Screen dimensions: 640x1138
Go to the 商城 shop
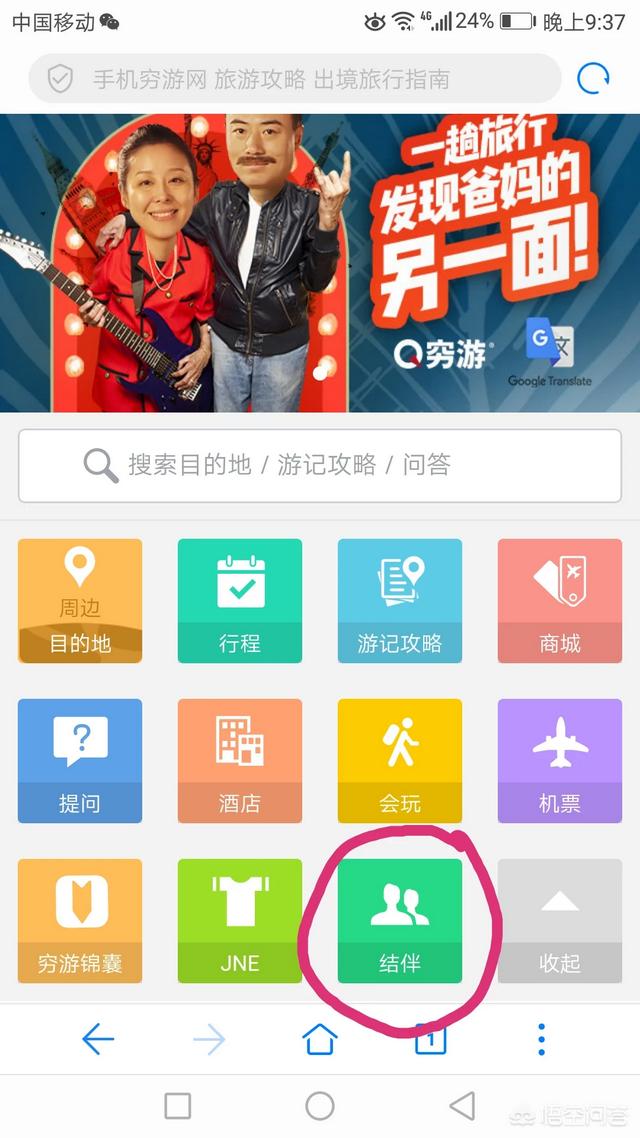pos(559,600)
